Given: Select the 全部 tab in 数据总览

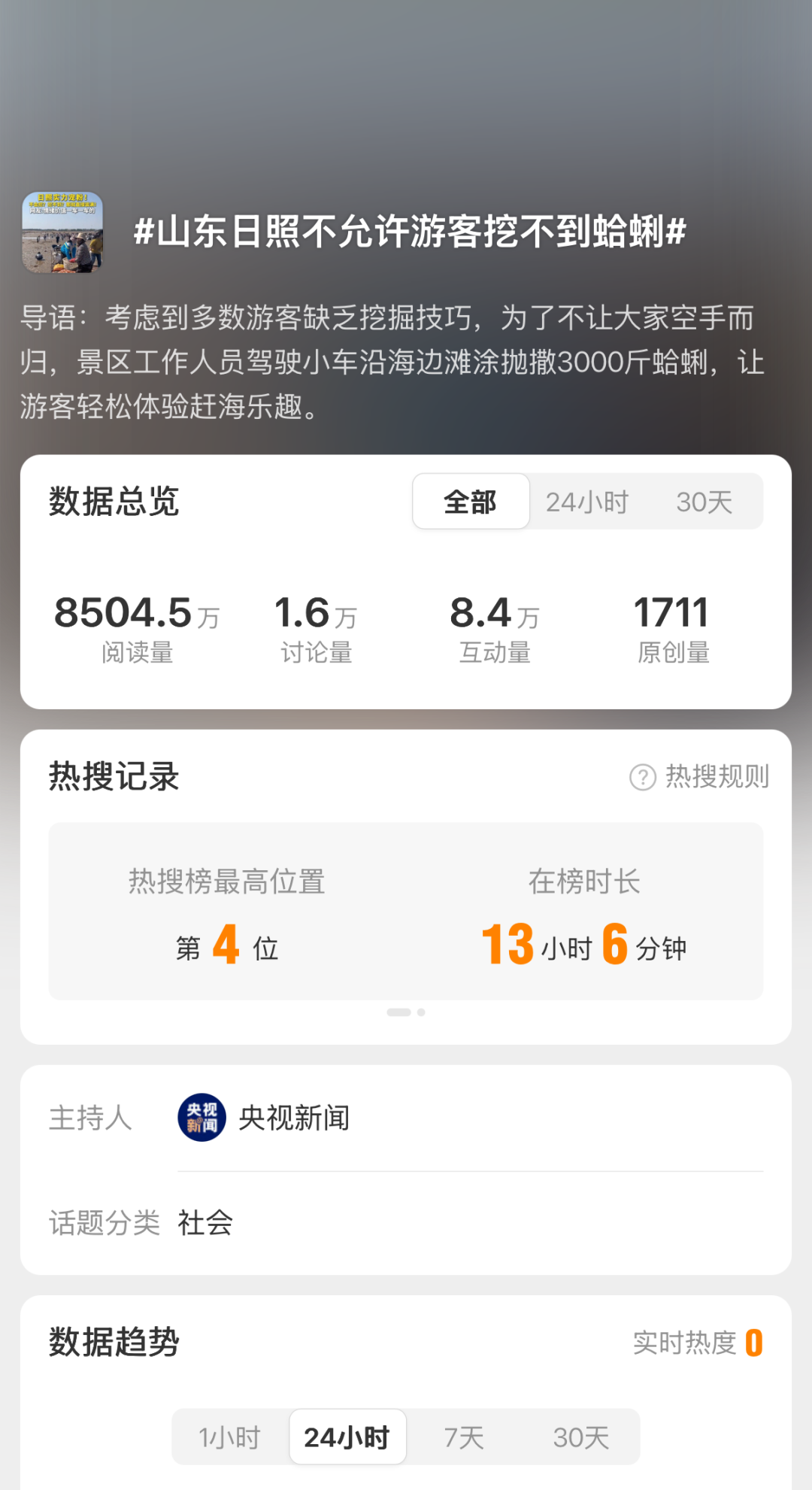Looking at the screenshot, I should pos(471,502).
